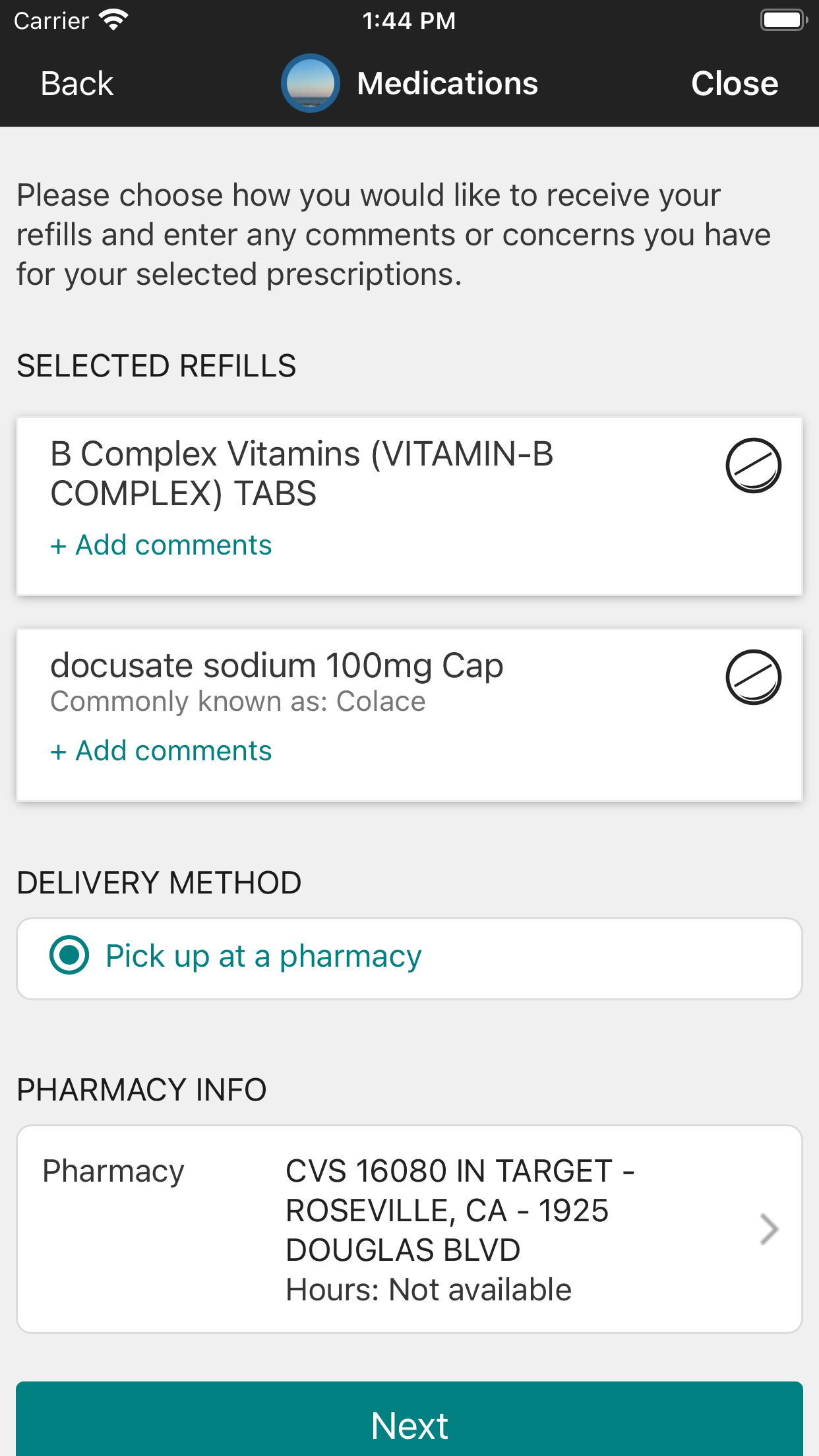Tap the Medications title in the header
Screen dimensions: 819x1456
[x=448, y=82]
